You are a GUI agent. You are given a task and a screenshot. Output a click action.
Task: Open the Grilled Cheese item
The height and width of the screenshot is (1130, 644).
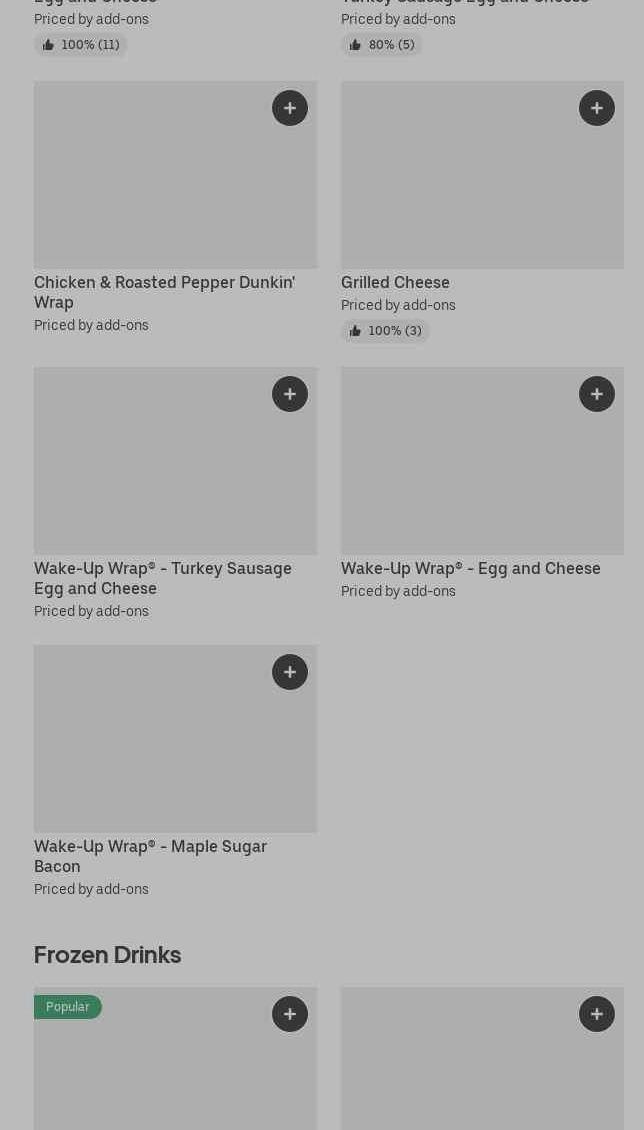tap(395, 282)
